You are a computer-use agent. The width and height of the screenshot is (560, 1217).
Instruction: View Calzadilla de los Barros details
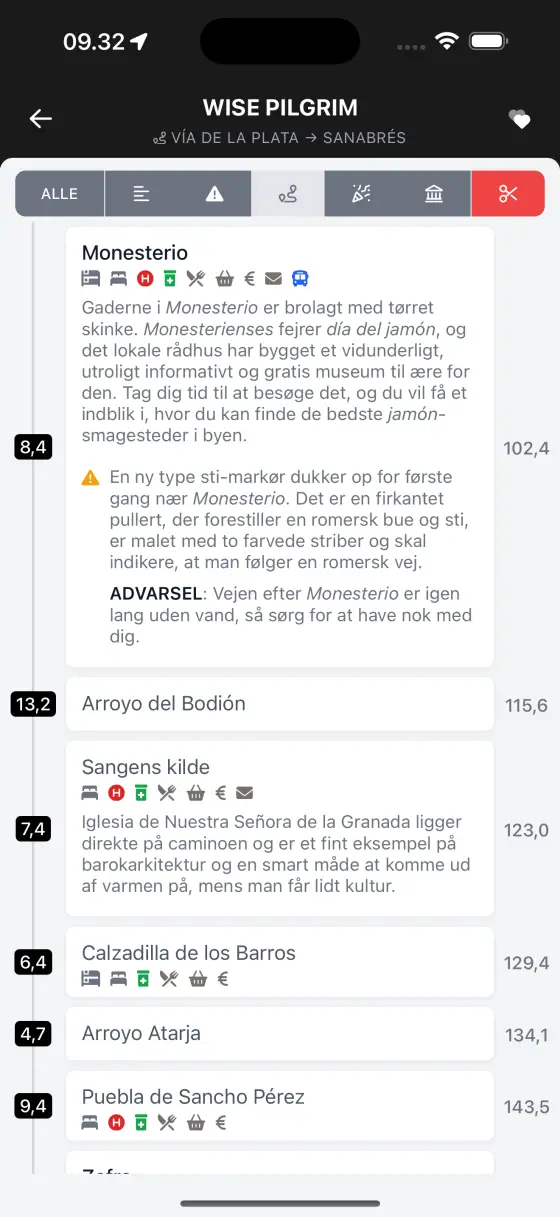280,962
